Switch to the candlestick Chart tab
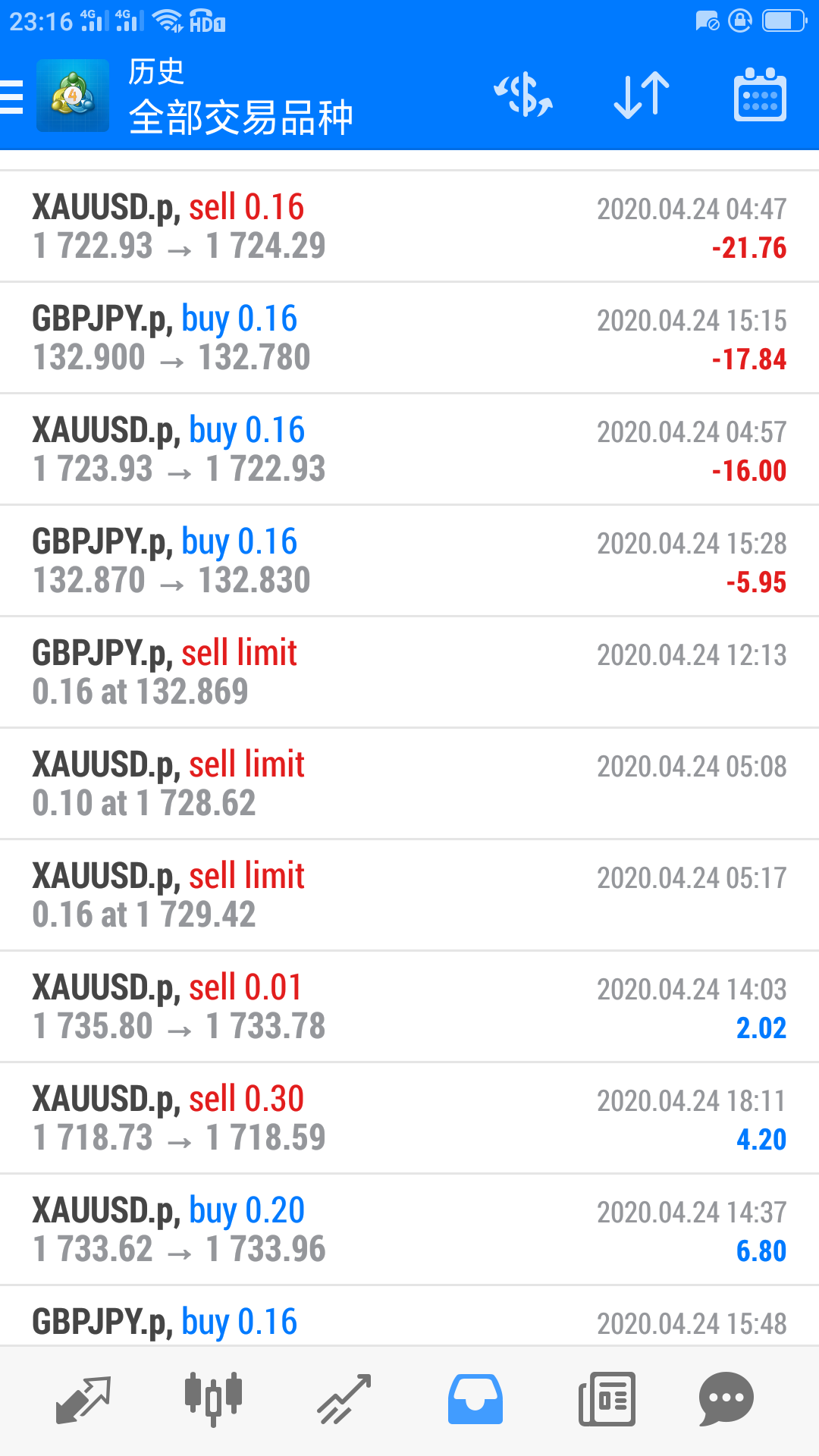 coord(213,1399)
